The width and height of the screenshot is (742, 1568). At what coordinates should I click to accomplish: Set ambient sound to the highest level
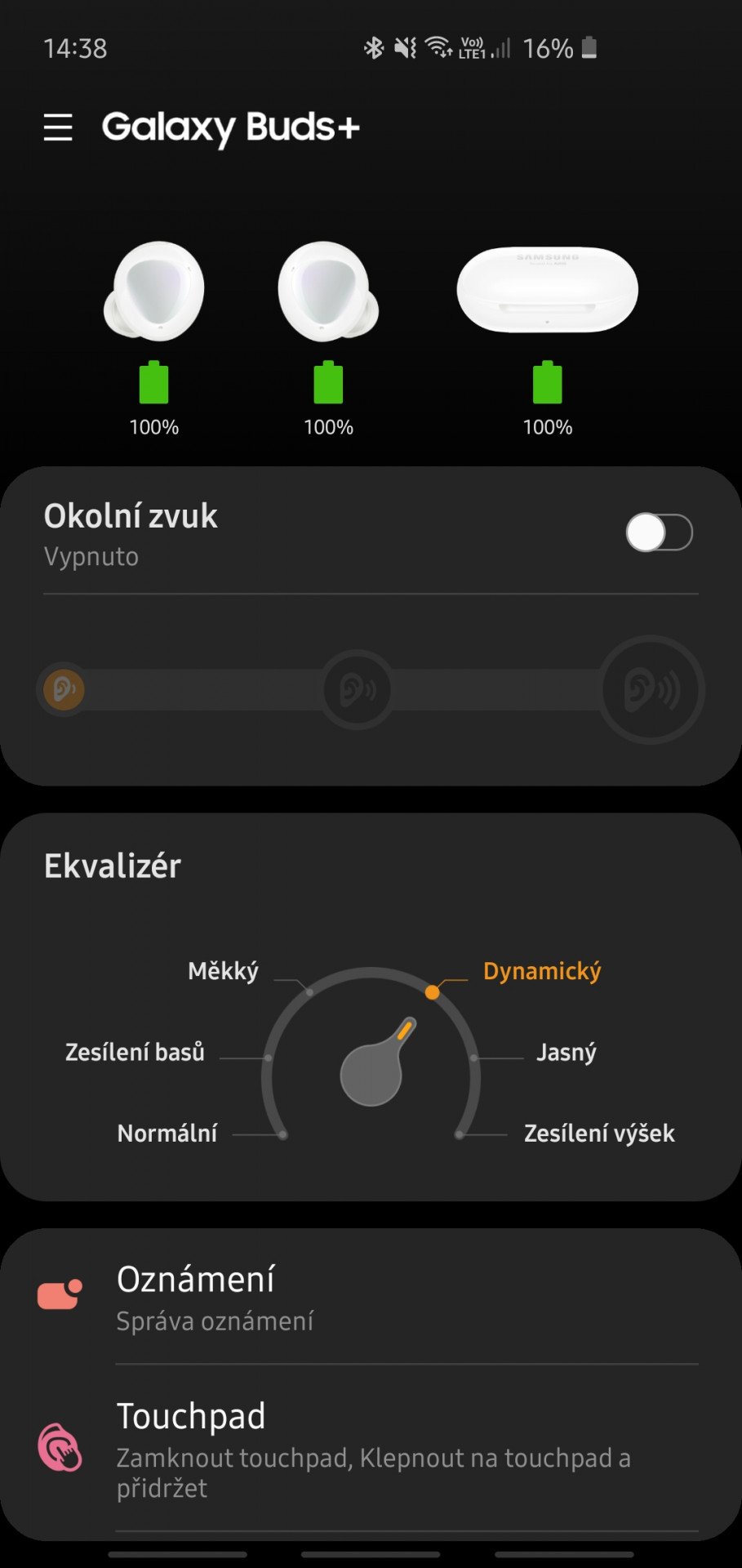coord(651,690)
